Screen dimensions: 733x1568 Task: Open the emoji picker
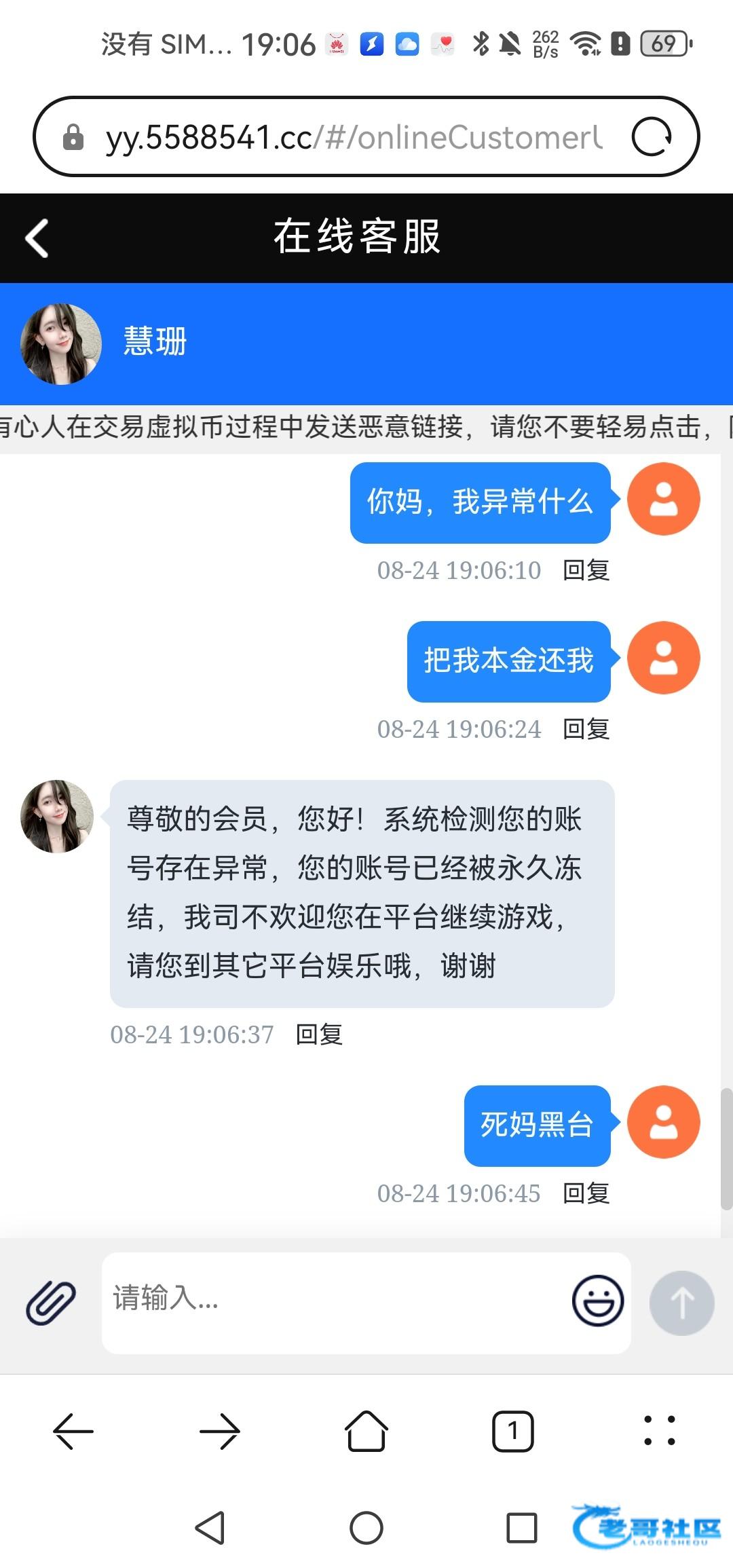point(598,1301)
